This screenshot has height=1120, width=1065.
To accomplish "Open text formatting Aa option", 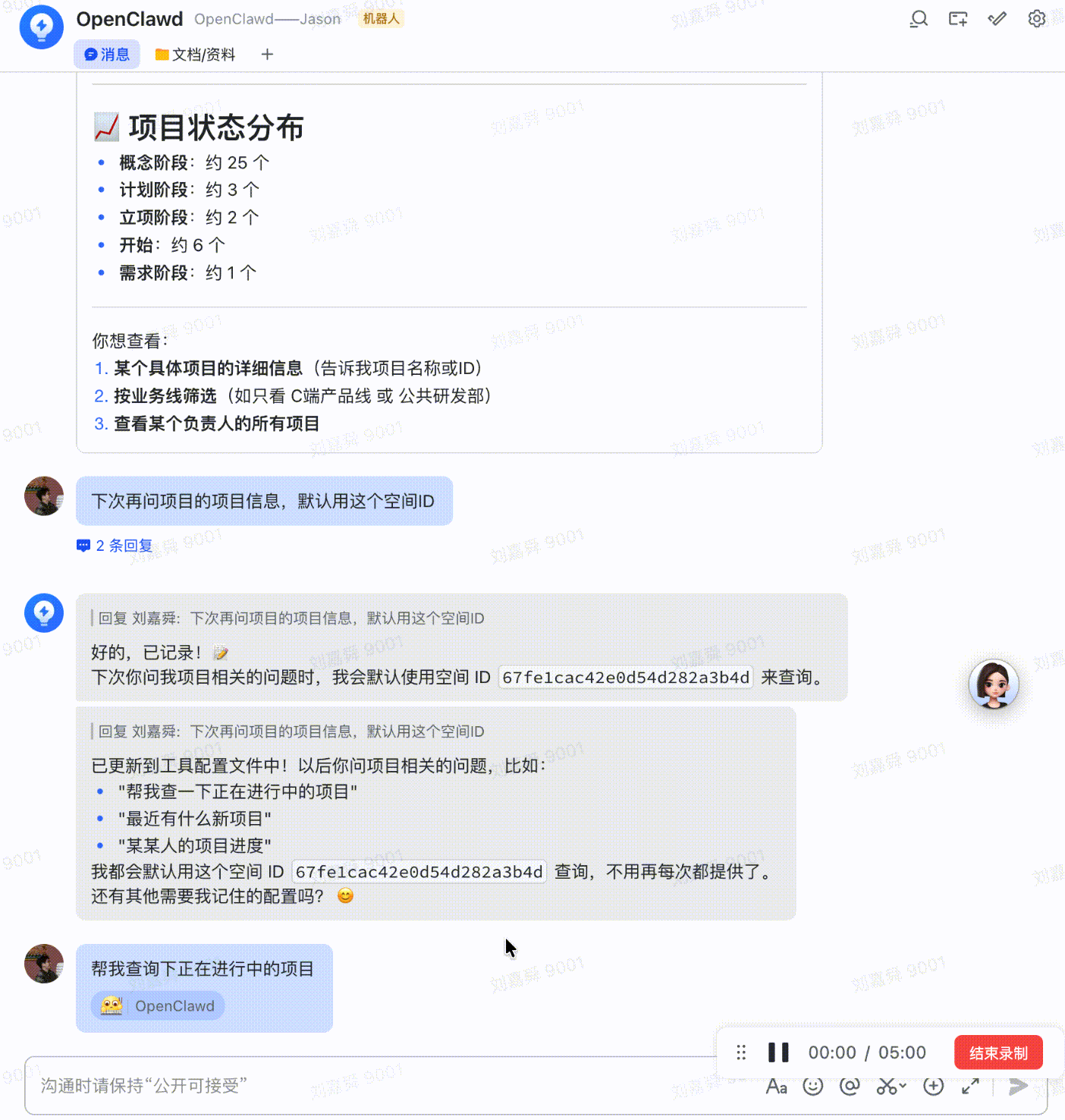I will (776, 1087).
